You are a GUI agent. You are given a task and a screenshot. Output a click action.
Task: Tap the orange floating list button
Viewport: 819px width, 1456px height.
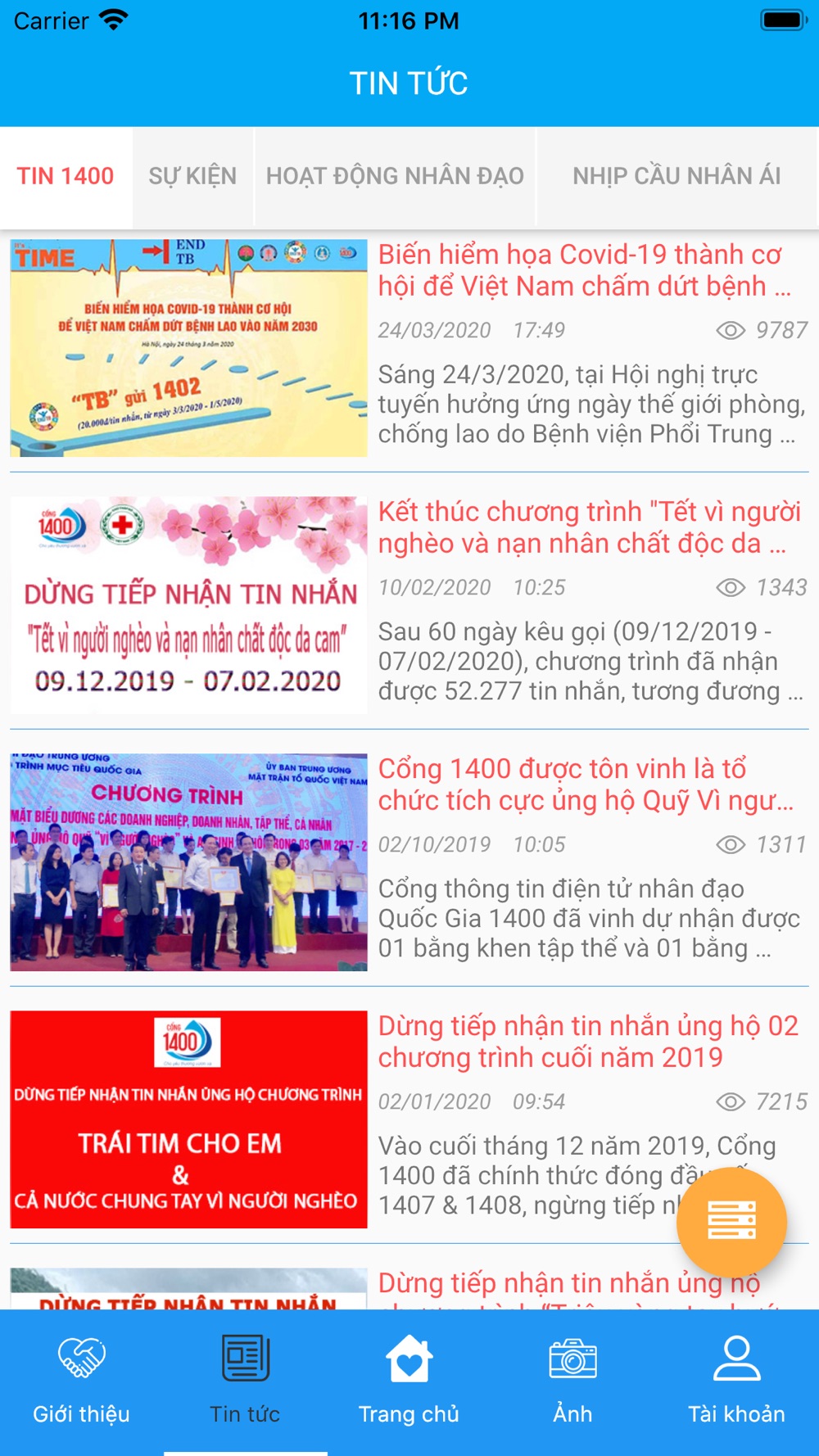(731, 1222)
